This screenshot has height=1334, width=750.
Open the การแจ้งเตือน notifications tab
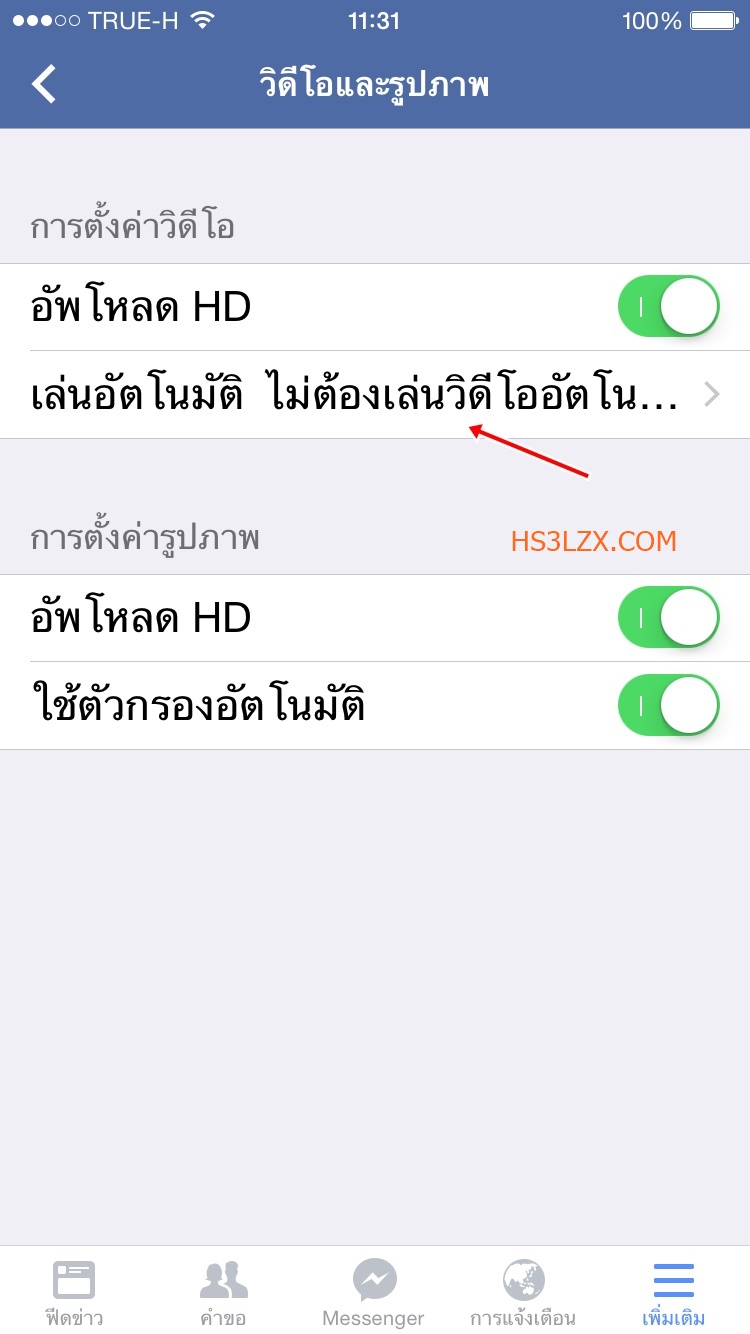524,1292
